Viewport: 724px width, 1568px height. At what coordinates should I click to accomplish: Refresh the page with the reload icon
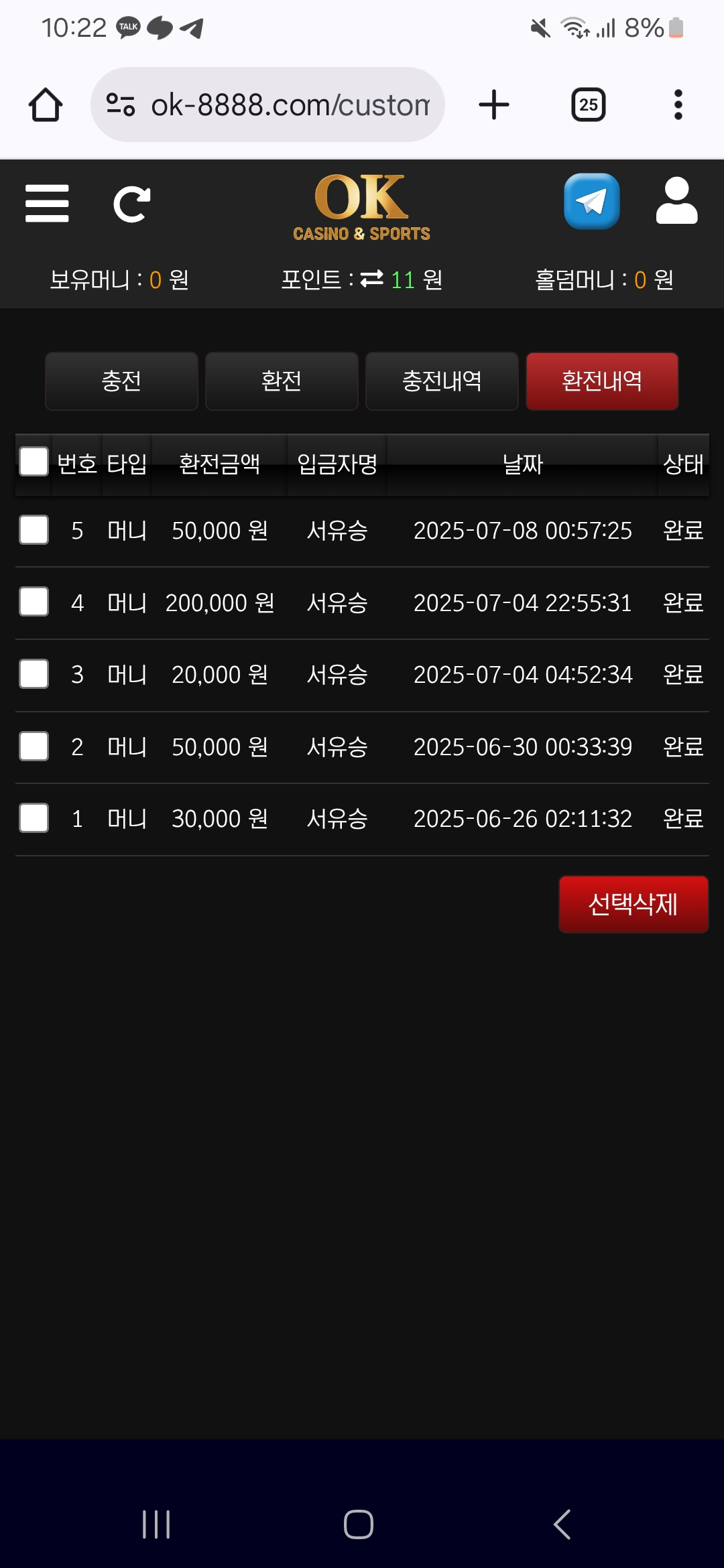[132, 204]
